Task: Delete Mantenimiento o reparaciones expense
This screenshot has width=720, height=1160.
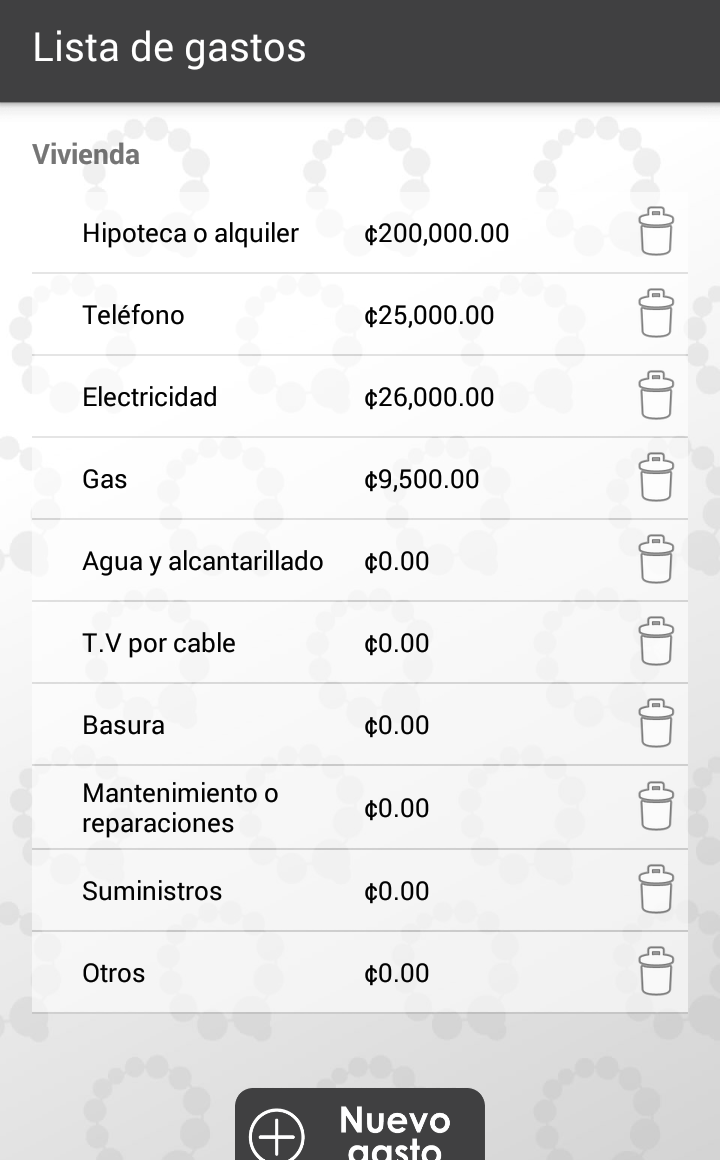Action: (x=656, y=807)
